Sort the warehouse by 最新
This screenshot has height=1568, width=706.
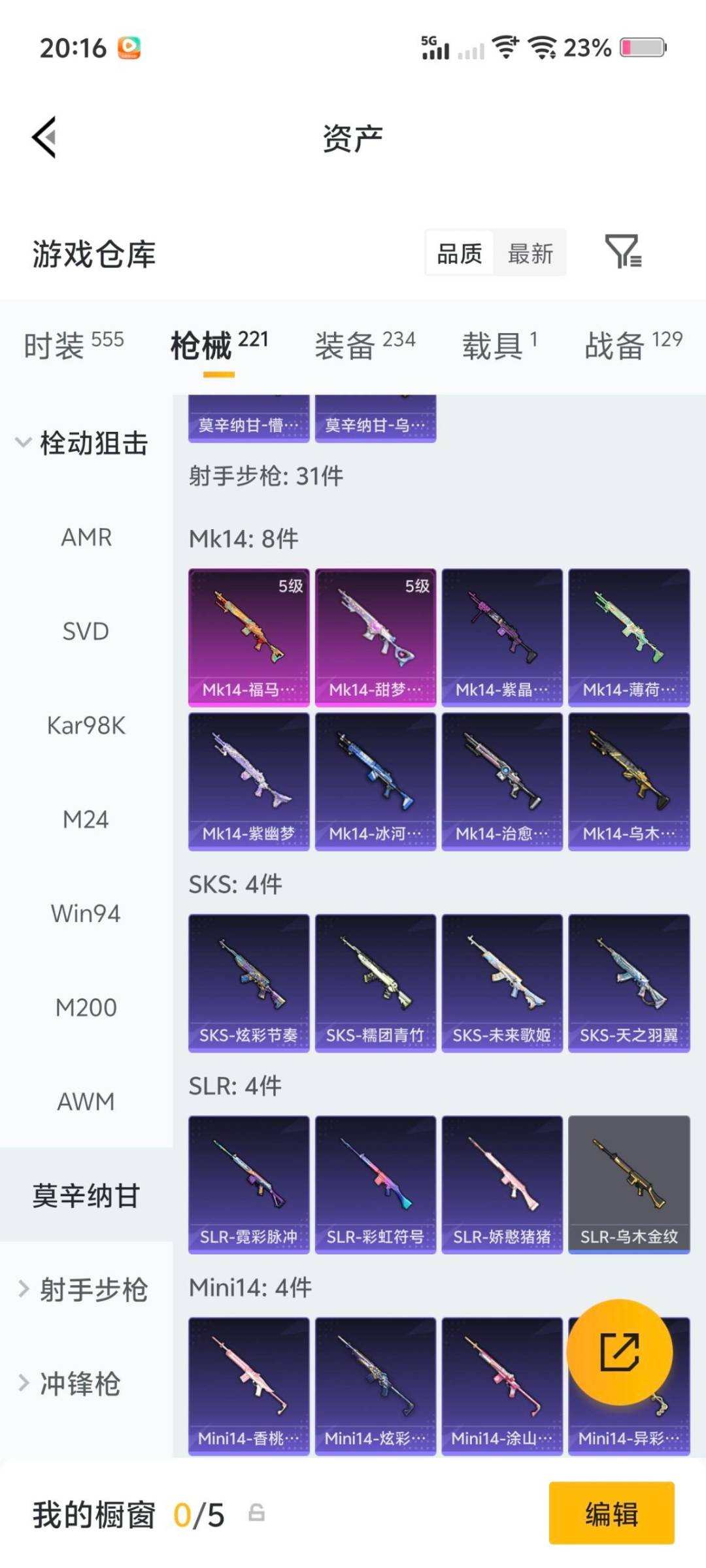tap(530, 253)
